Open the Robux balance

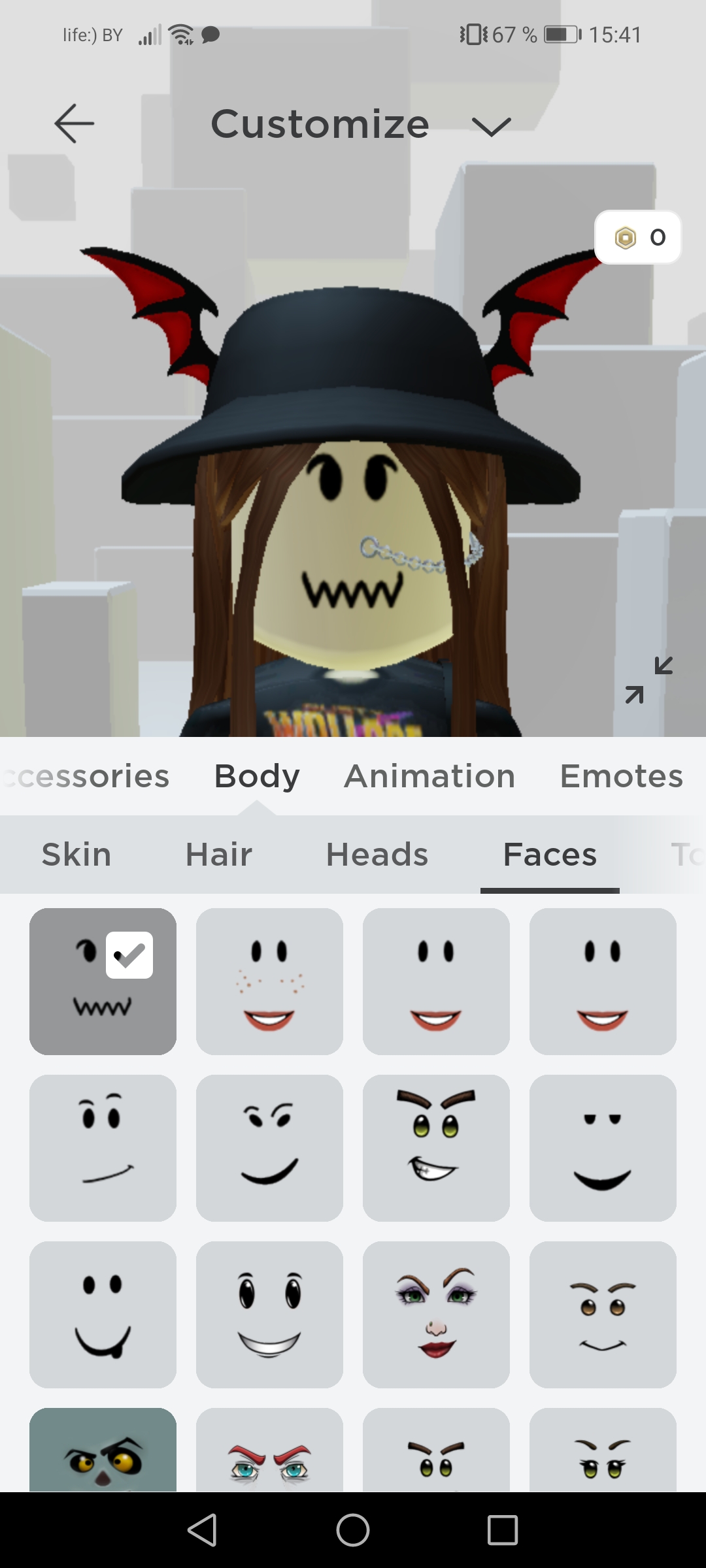638,238
